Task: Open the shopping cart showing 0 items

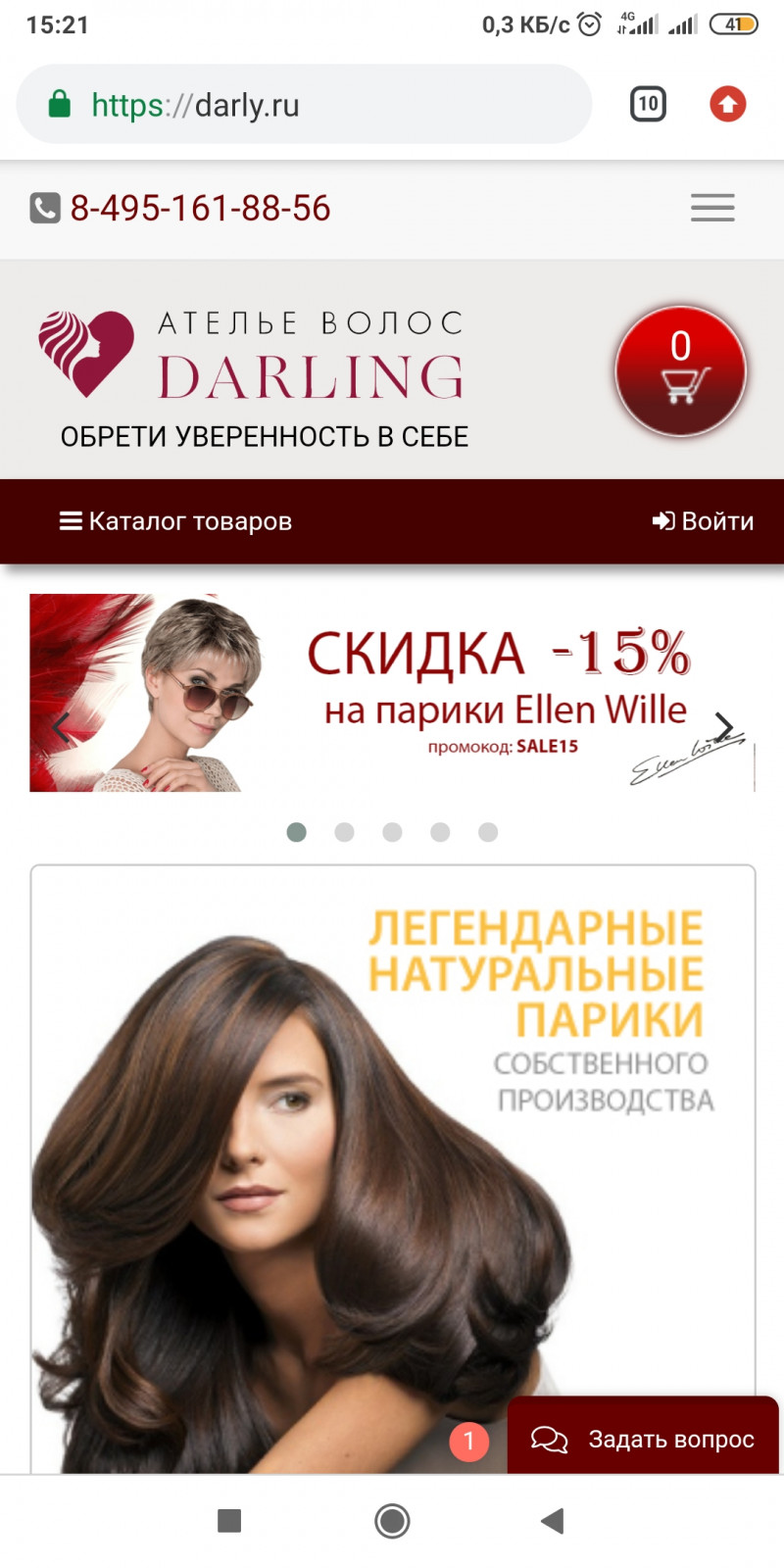Action: pyautogui.click(x=680, y=371)
